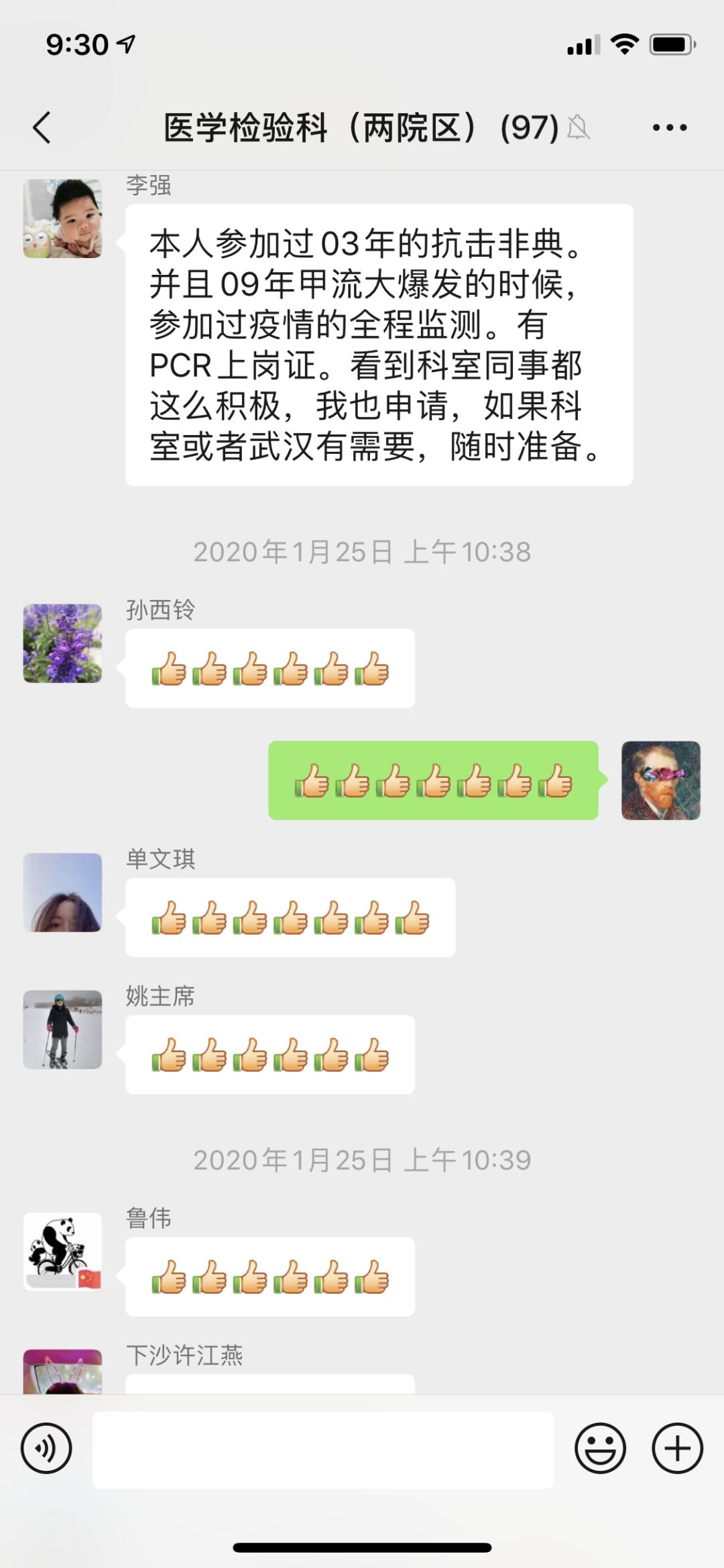Switch to voice message input
724x1568 pixels.
point(46,1448)
